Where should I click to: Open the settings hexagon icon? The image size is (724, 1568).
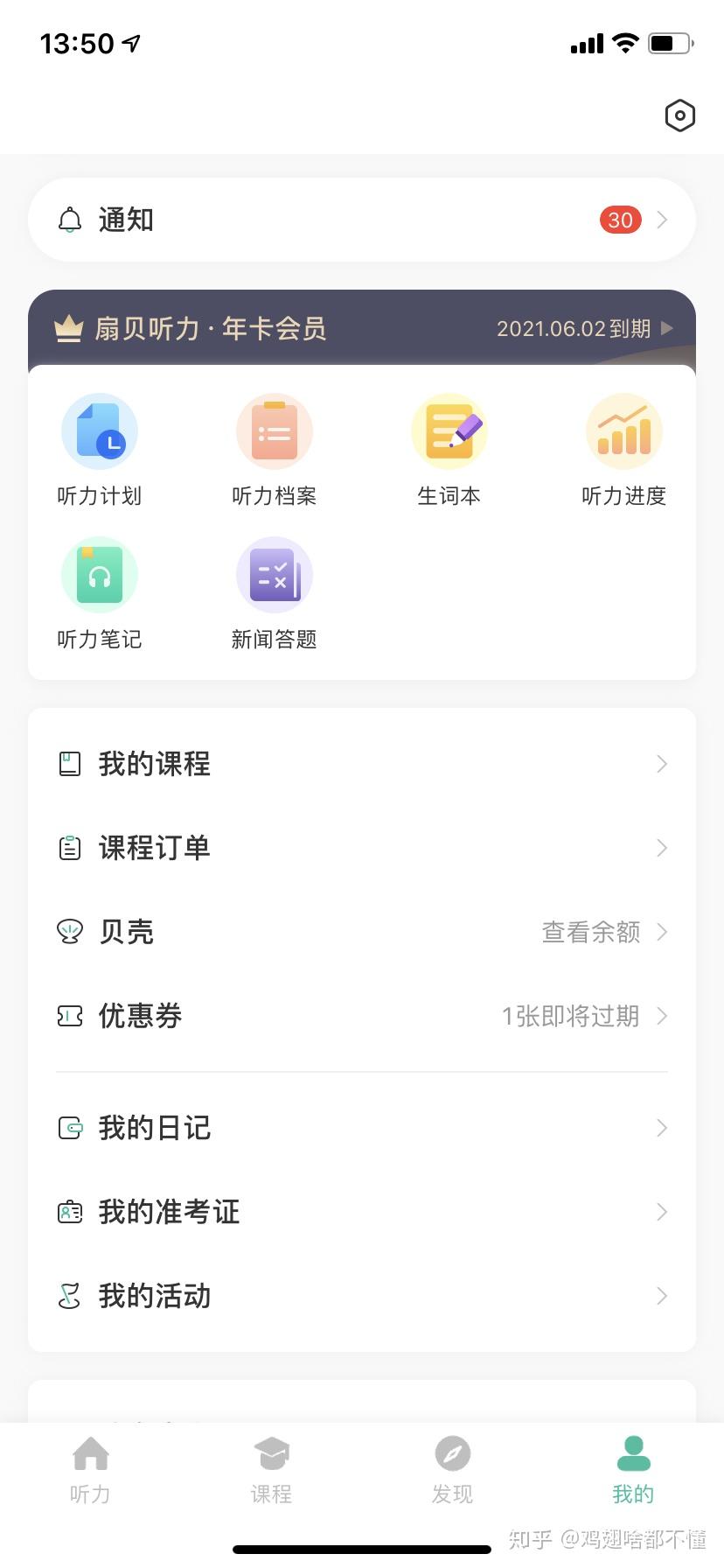click(x=679, y=115)
